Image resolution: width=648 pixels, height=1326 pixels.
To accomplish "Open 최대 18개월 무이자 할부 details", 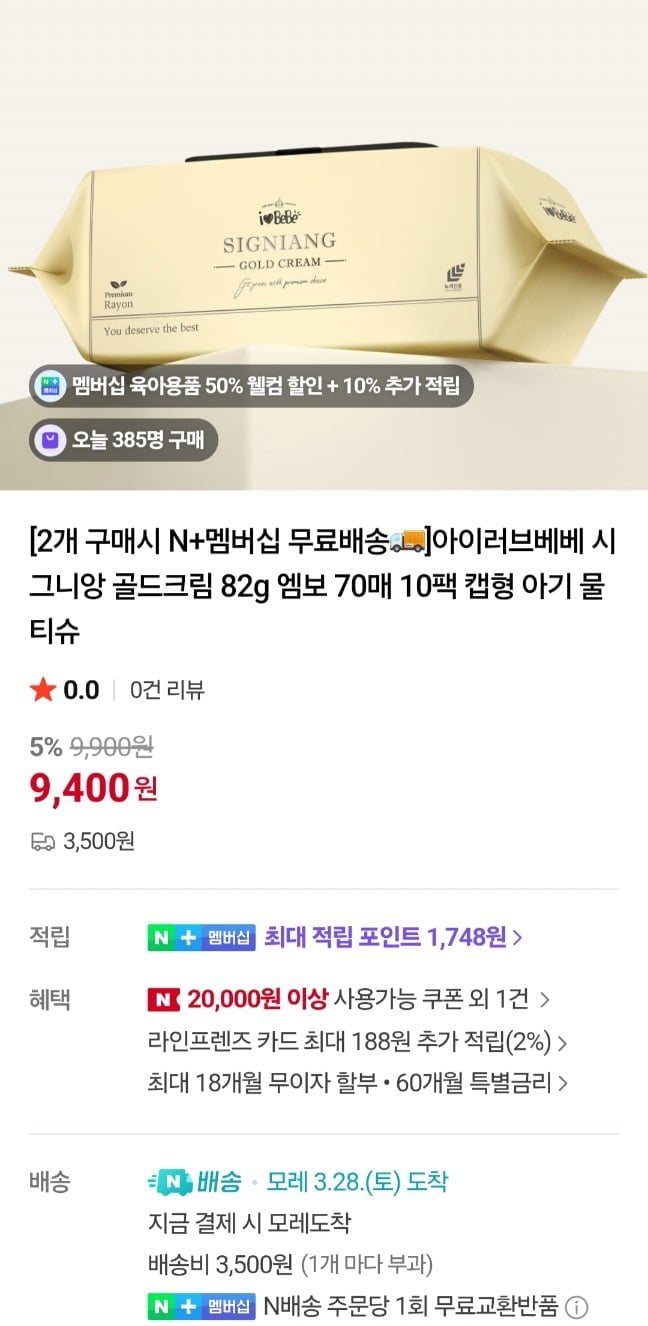I will point(356,1082).
